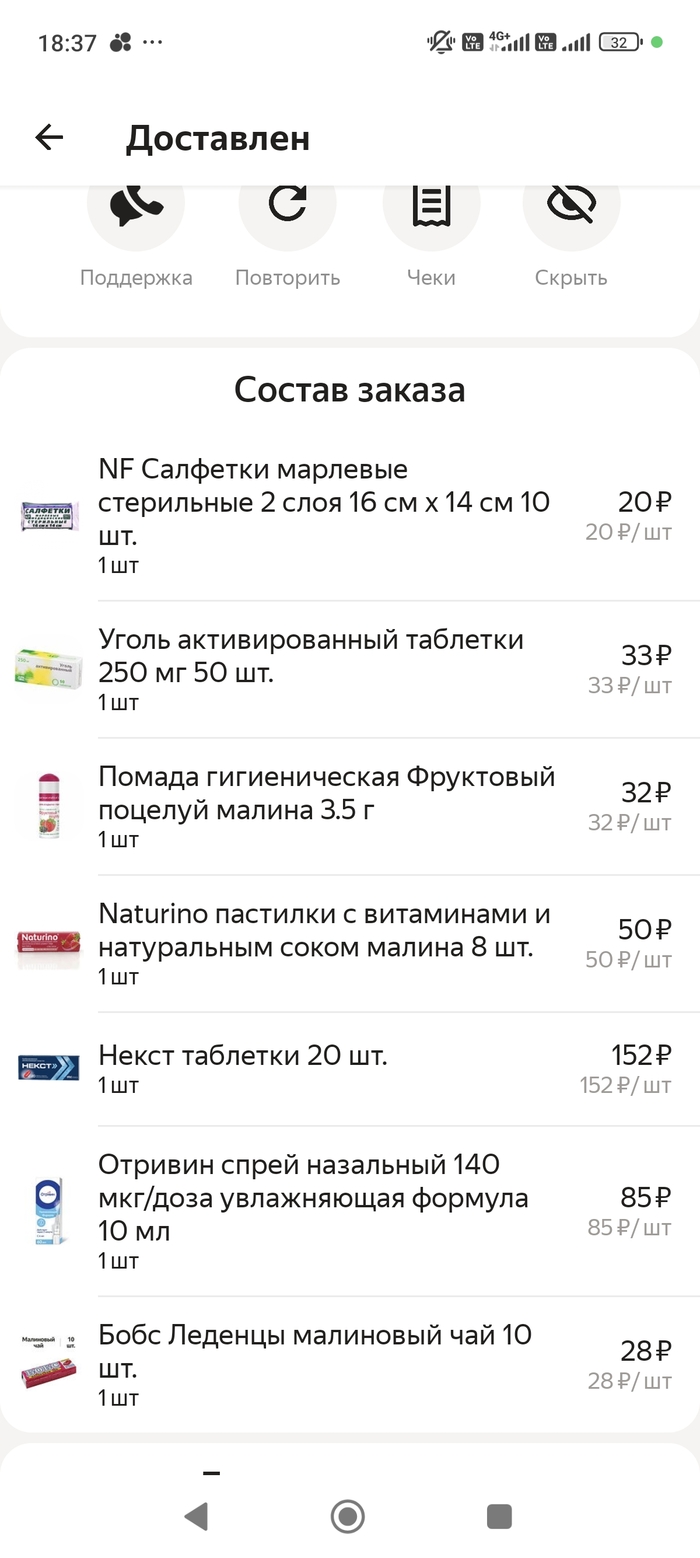This screenshot has width=700, height=1558.
Task: View Помада гигиеническая Фруктовый поцелуй
Action: point(326,793)
